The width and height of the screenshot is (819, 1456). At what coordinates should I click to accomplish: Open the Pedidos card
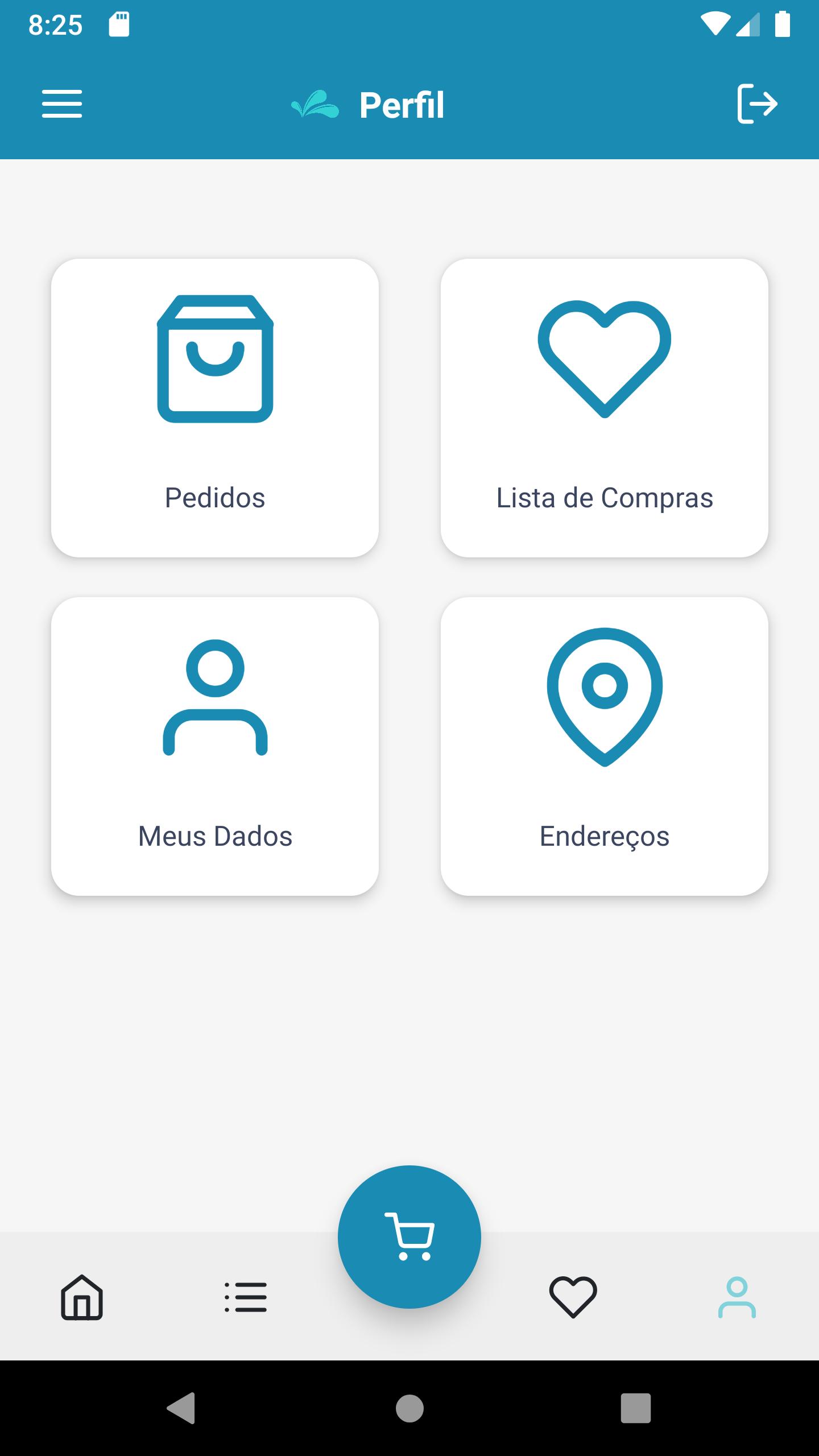pyautogui.click(x=215, y=408)
